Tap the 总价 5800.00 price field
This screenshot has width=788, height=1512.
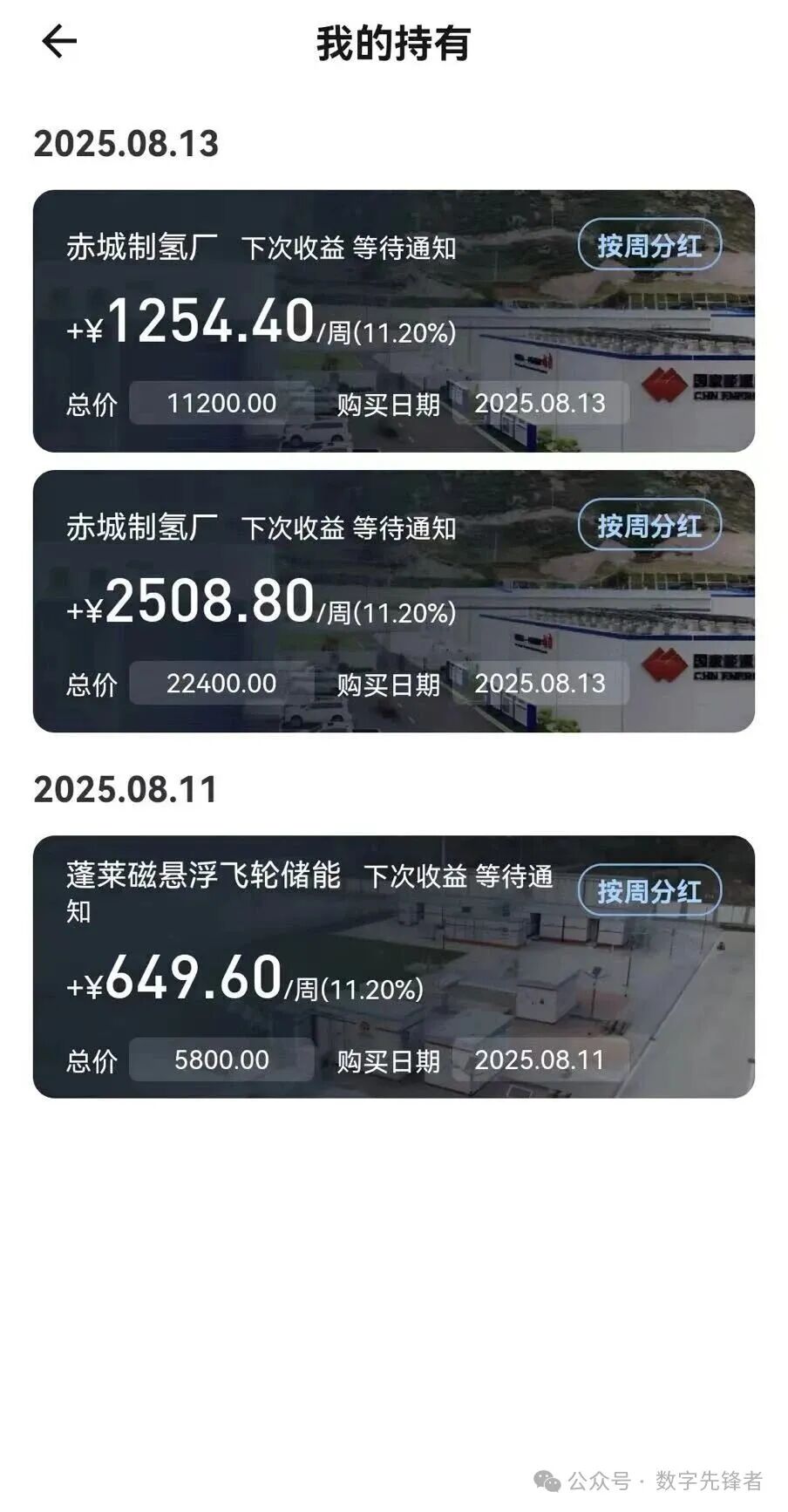pos(221,1060)
